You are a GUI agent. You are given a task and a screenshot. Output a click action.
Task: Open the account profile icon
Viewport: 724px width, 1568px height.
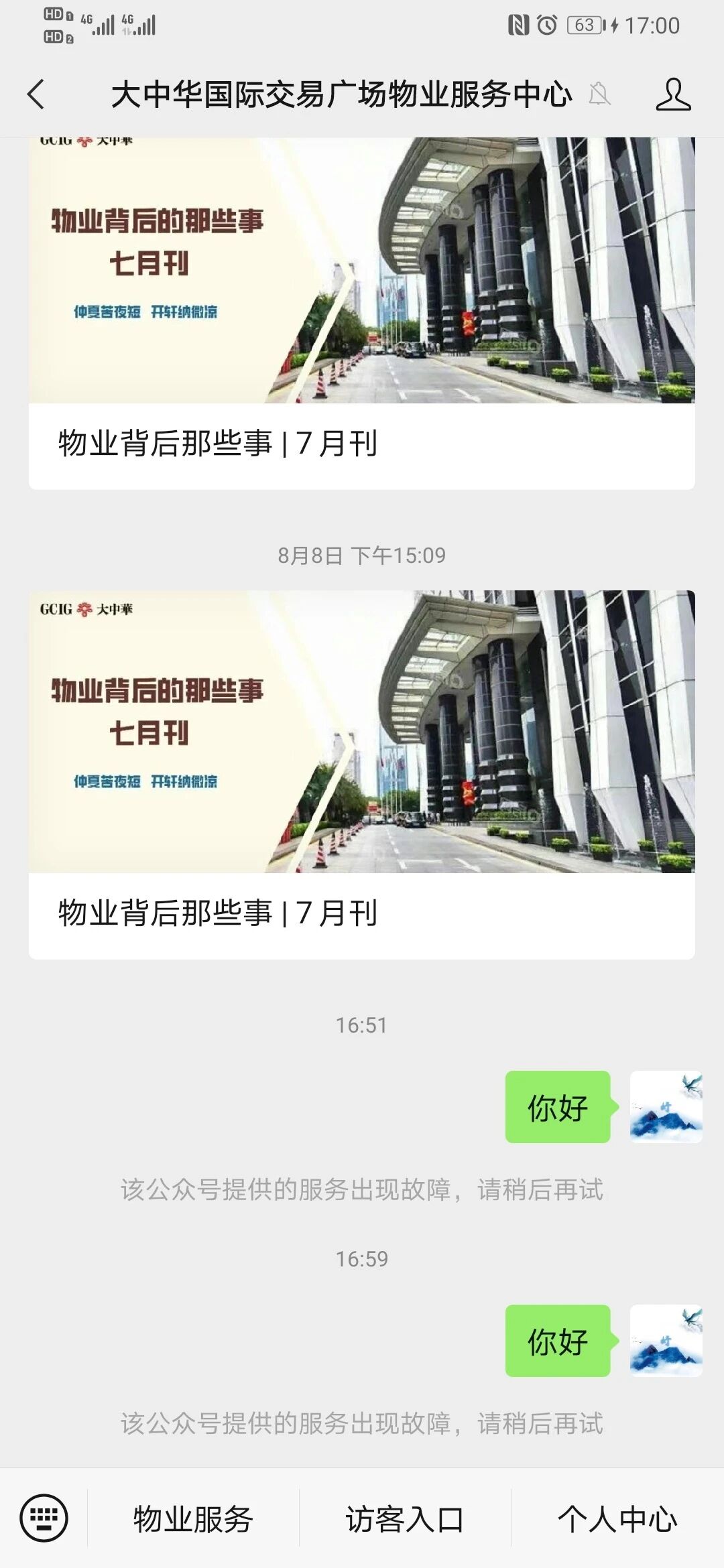pyautogui.click(x=673, y=94)
